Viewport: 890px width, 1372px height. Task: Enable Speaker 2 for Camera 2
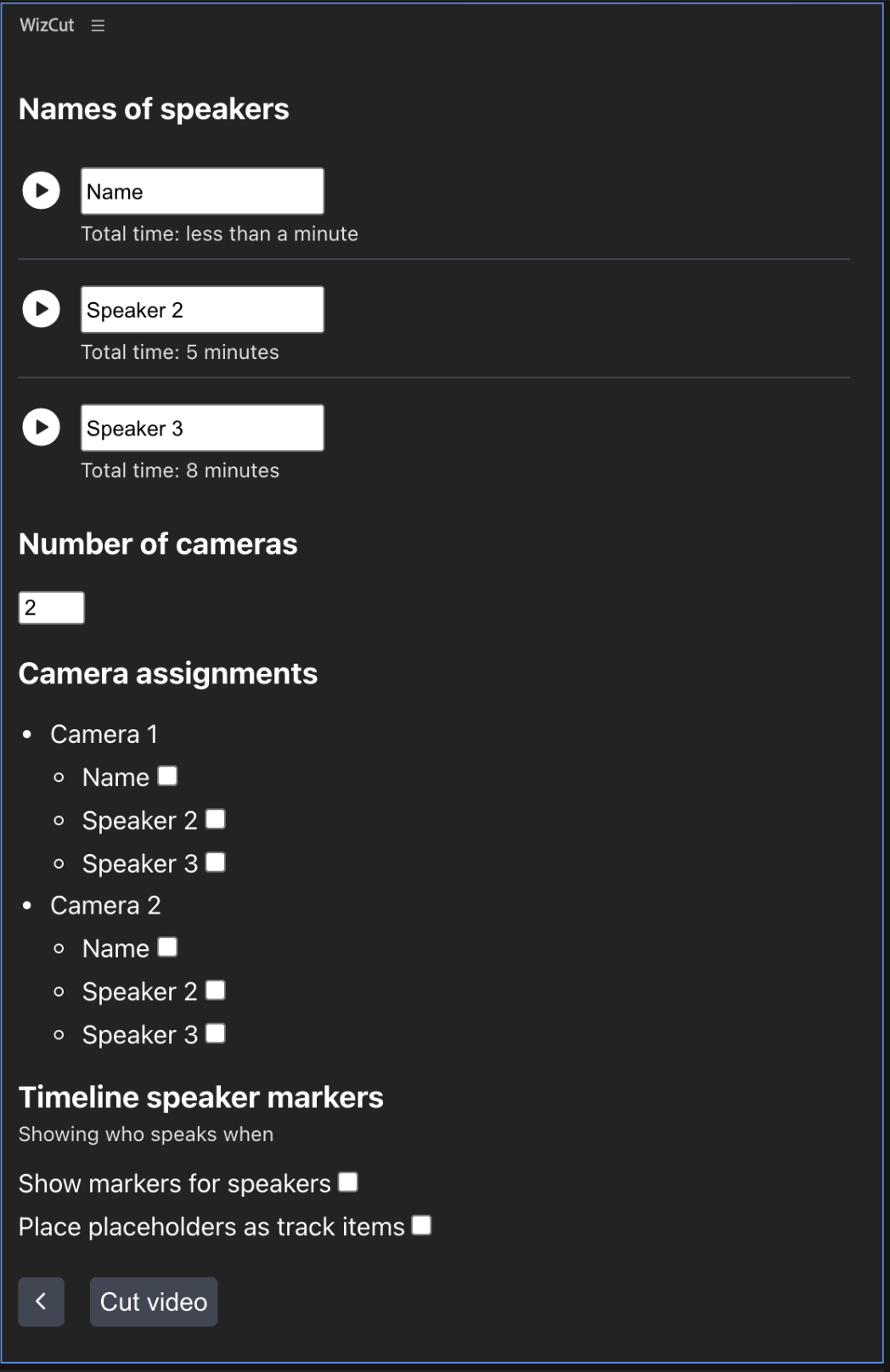tap(217, 990)
